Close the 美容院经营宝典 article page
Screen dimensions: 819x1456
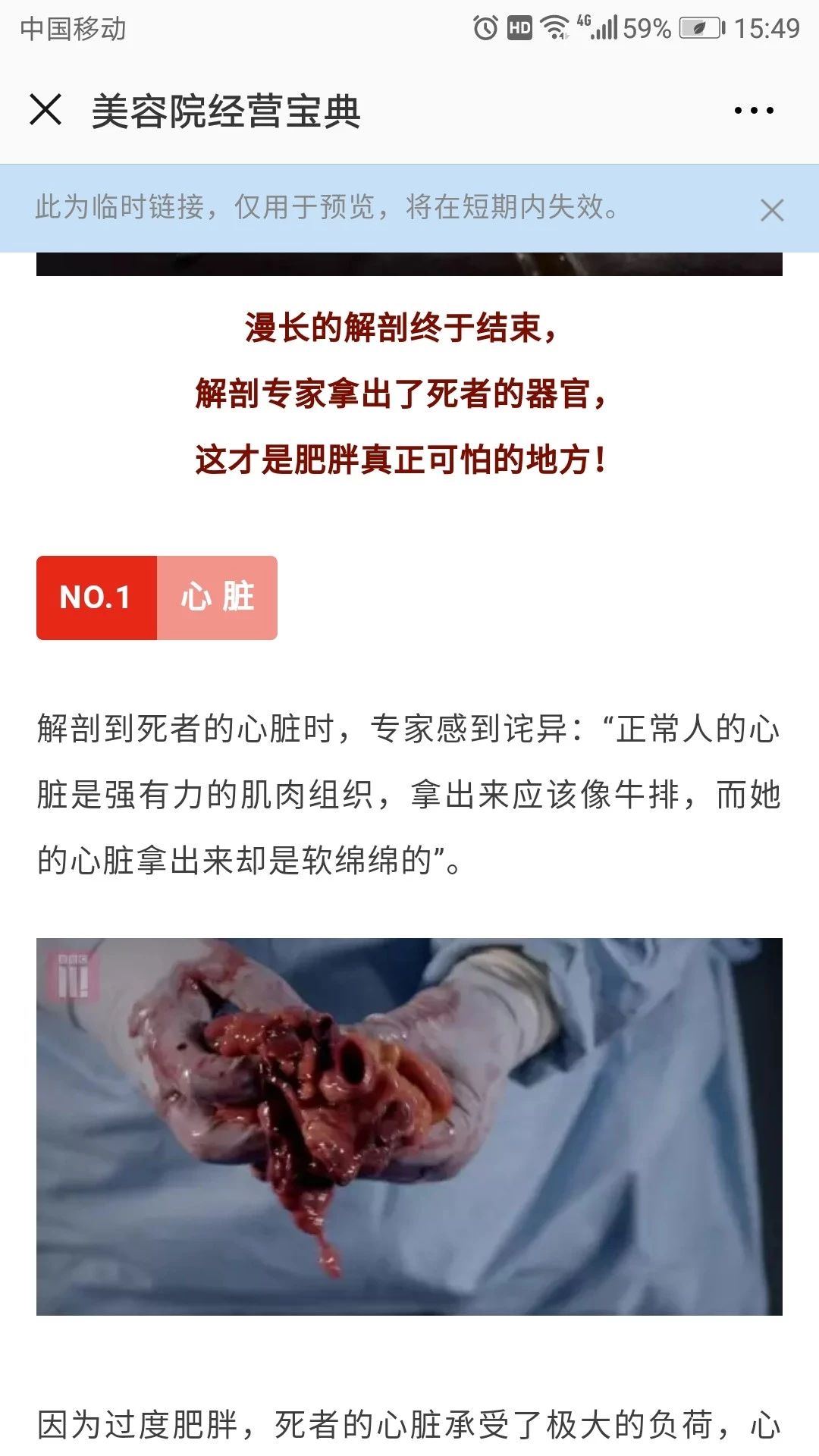click(45, 110)
